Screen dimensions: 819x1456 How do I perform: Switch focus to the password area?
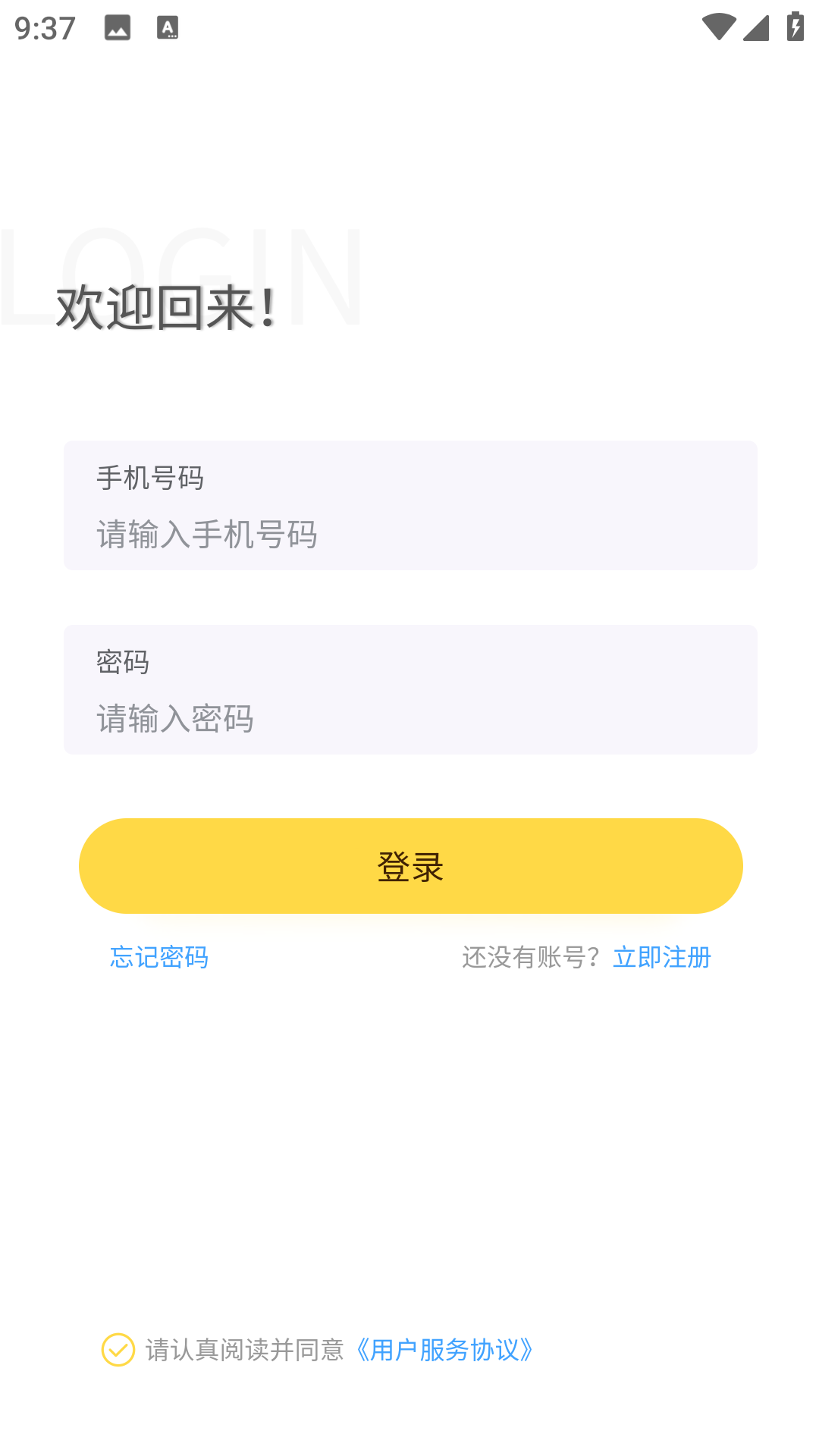pos(409,719)
